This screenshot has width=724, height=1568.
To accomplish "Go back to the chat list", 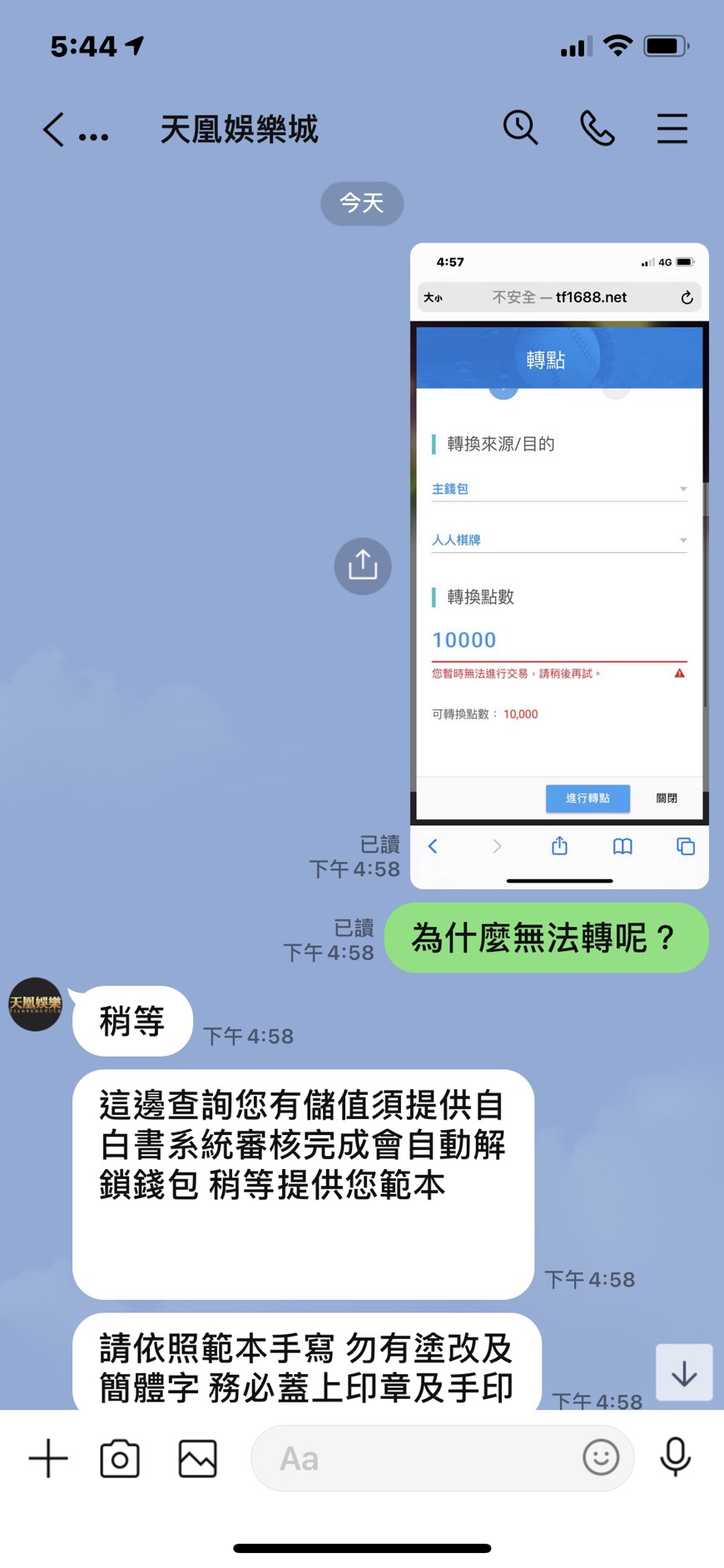I will (x=53, y=130).
